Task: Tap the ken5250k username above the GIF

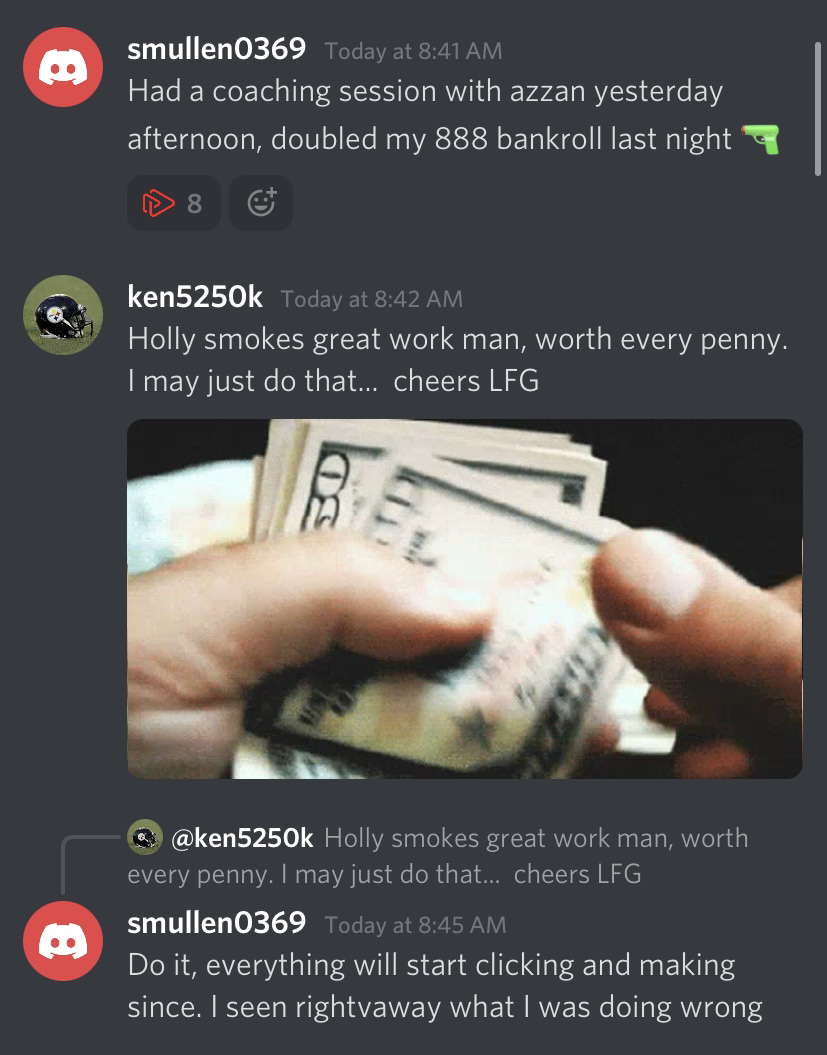Action: 195,297
